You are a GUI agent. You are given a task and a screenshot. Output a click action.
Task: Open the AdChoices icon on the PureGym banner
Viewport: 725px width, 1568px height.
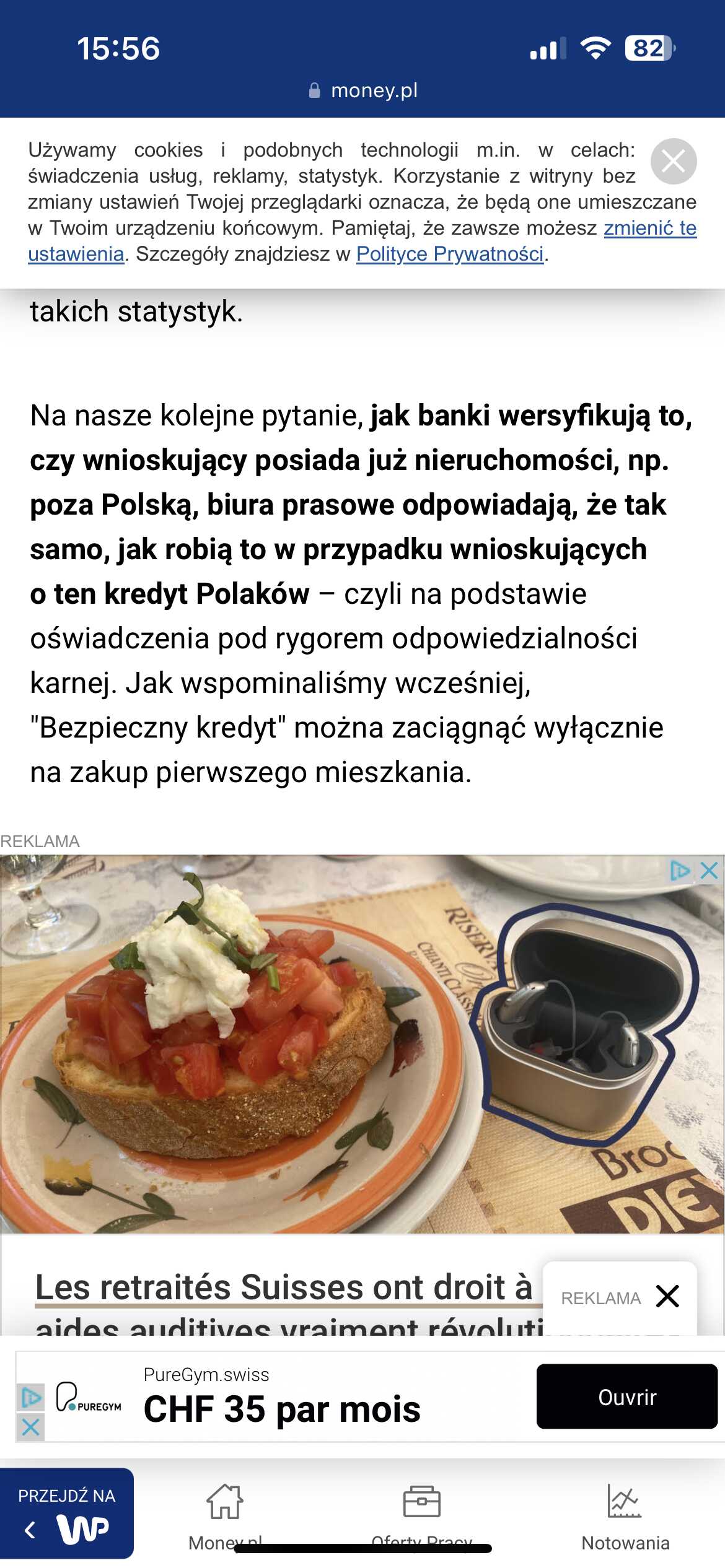[30, 1398]
